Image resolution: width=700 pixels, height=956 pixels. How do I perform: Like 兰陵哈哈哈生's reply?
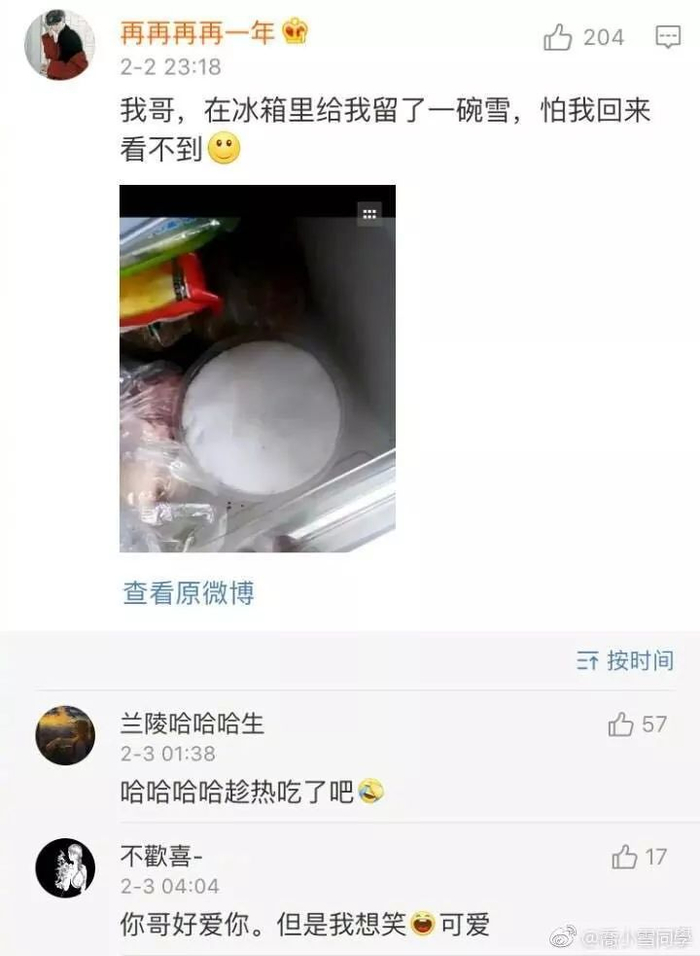pos(621,725)
